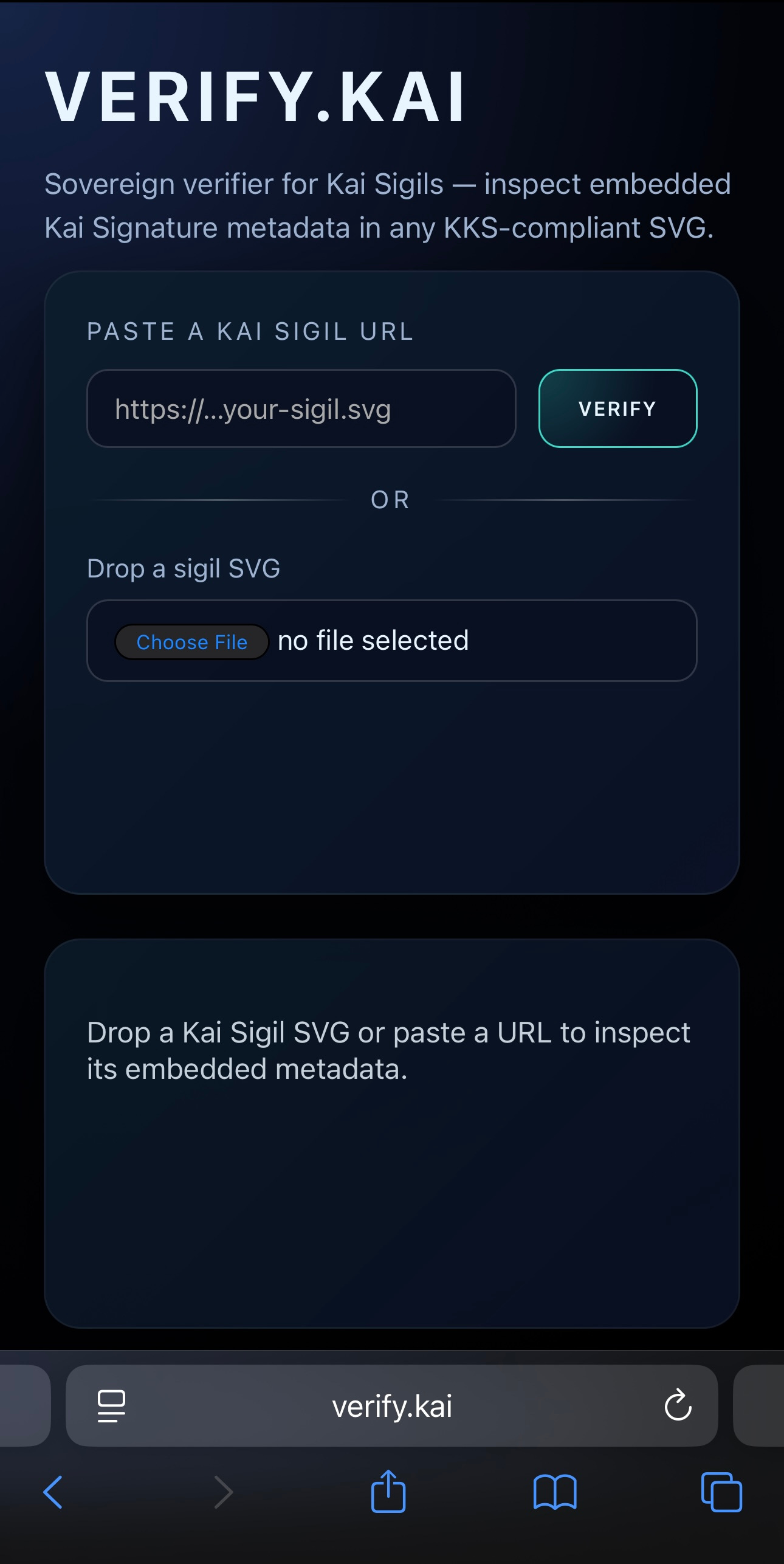Show all open tabs

(721, 1492)
